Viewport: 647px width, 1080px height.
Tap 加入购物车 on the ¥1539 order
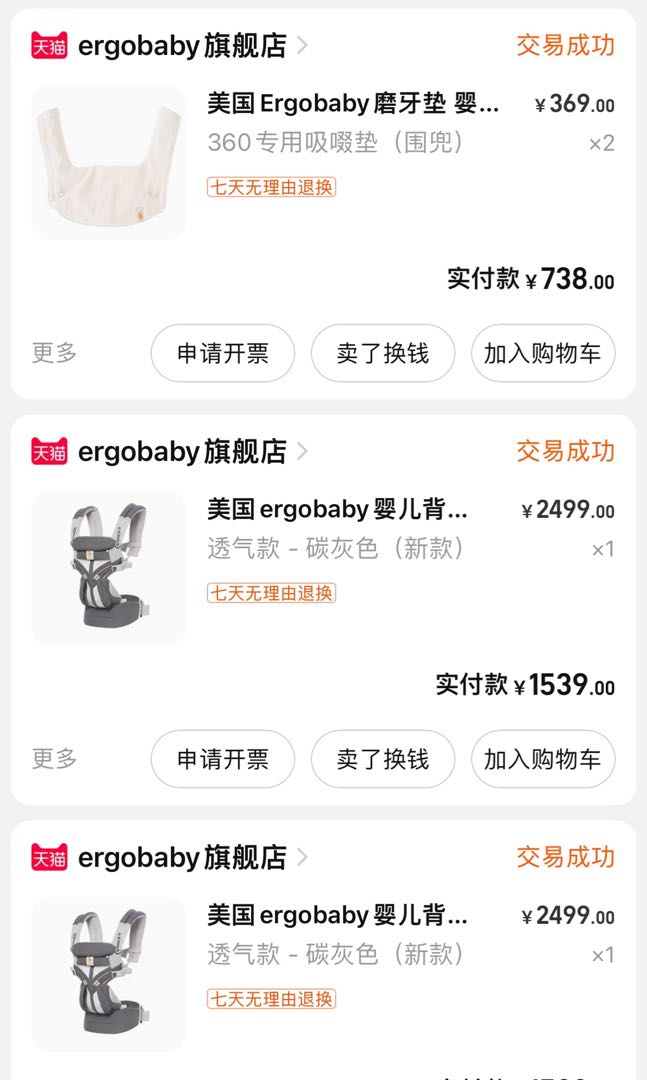pyautogui.click(x=543, y=759)
